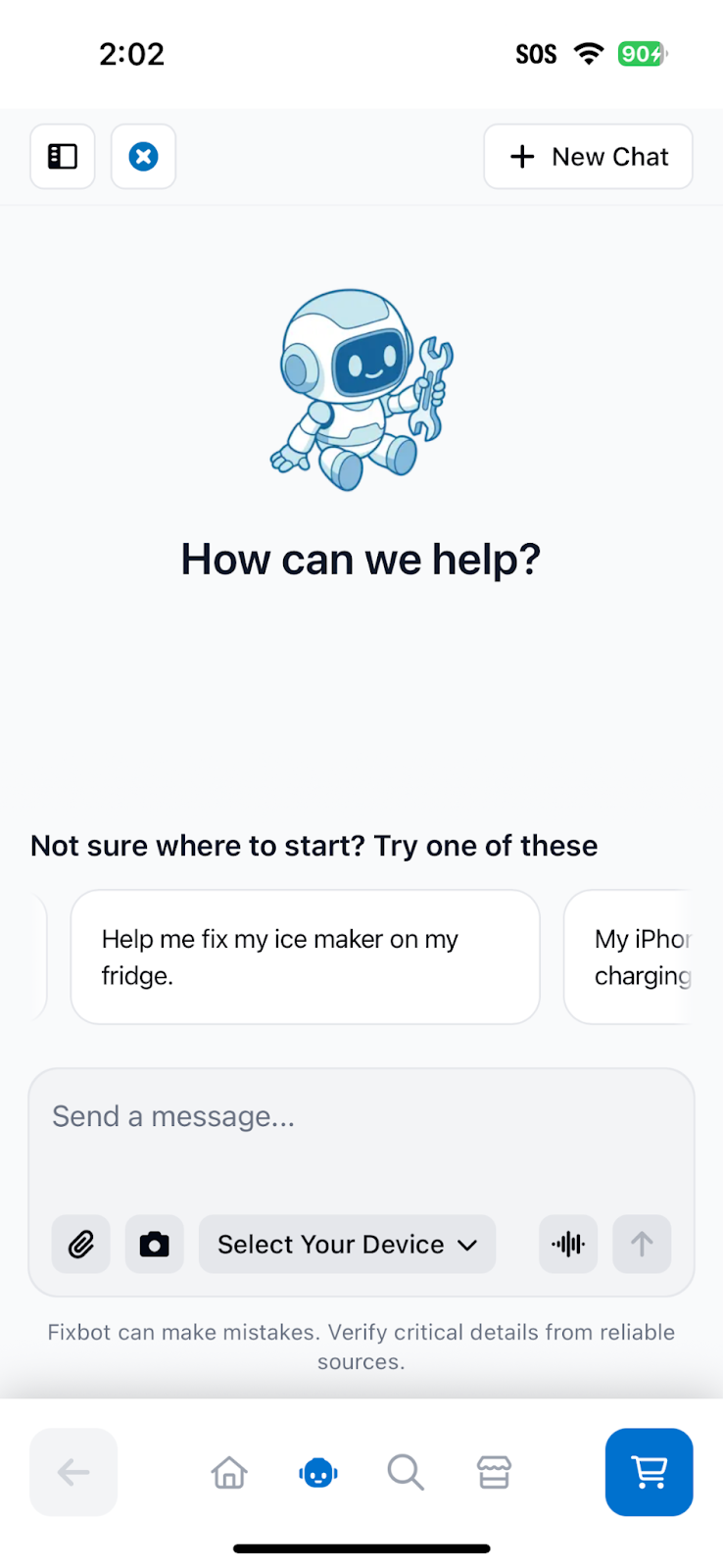
Task: Send the message with the arrow button
Action: point(642,1245)
